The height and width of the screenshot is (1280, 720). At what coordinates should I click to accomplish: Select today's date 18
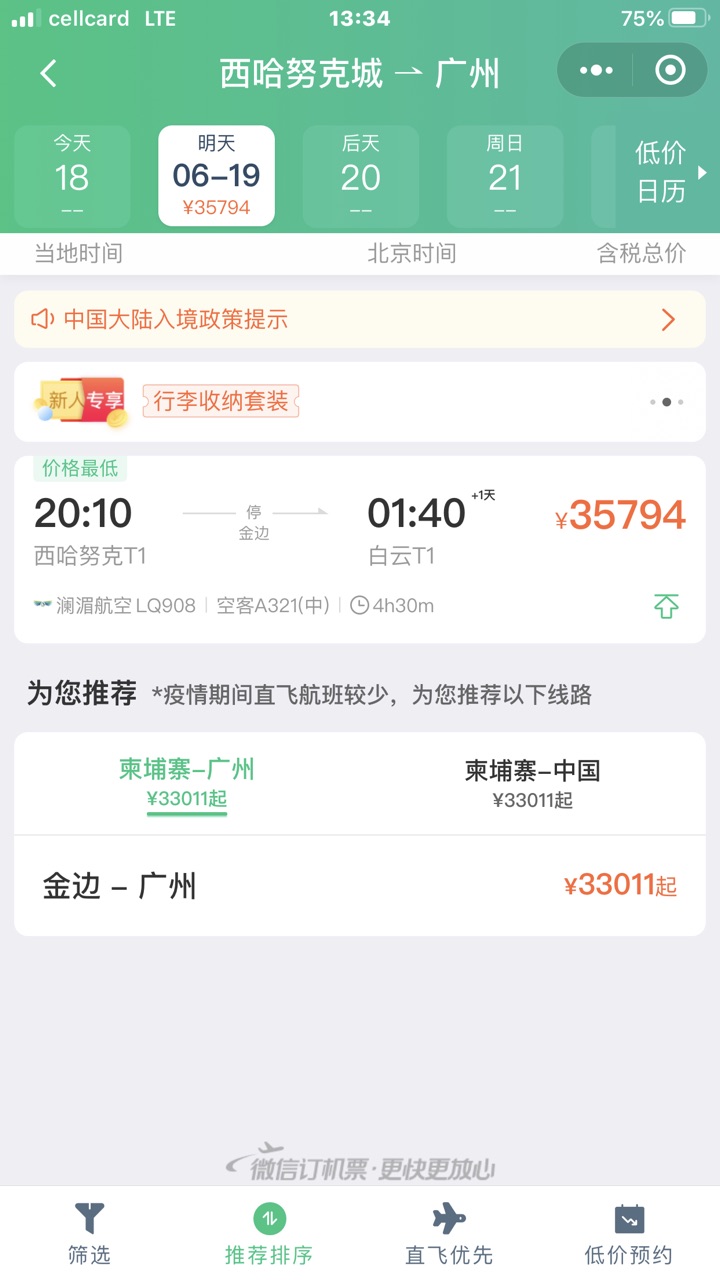pyautogui.click(x=72, y=176)
